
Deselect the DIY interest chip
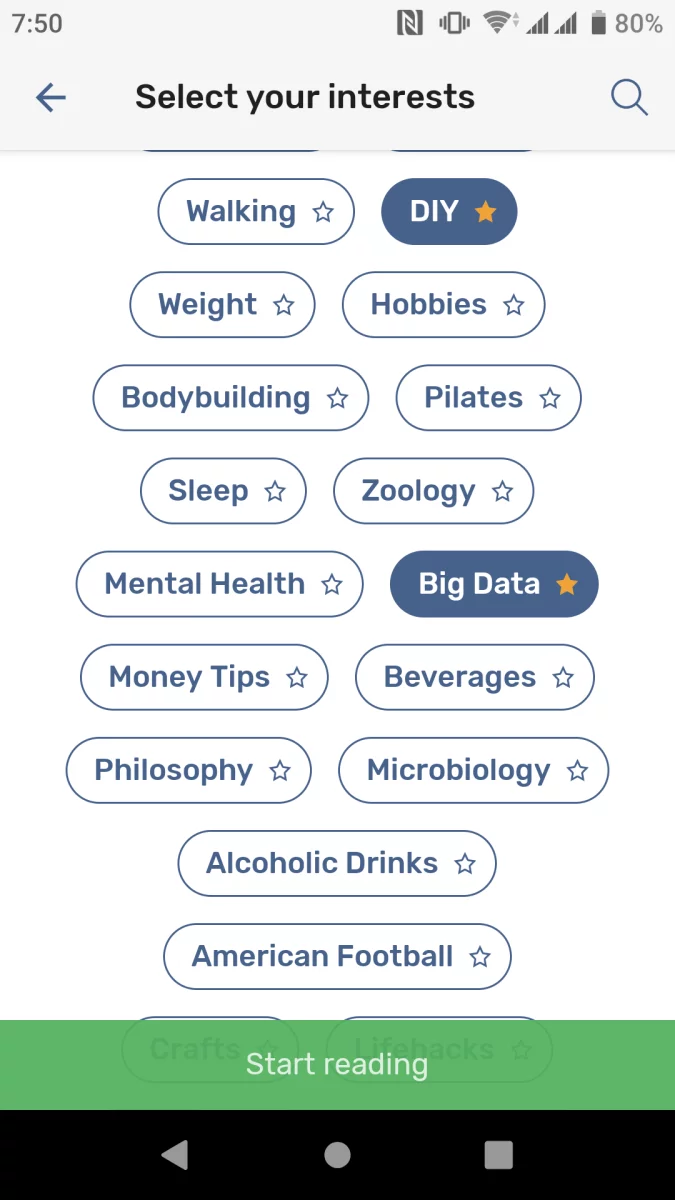tap(449, 212)
